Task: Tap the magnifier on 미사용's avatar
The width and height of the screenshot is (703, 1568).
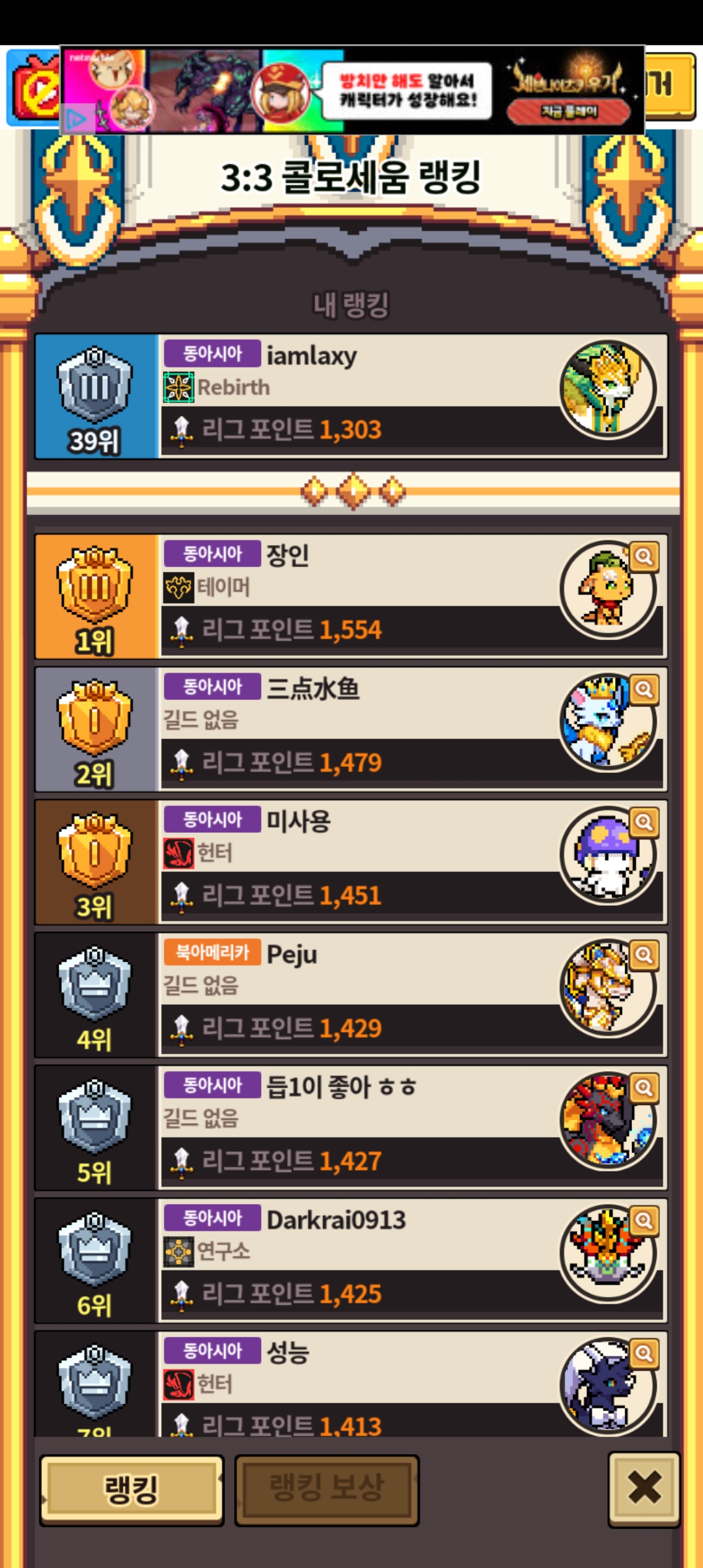Action: (x=644, y=822)
